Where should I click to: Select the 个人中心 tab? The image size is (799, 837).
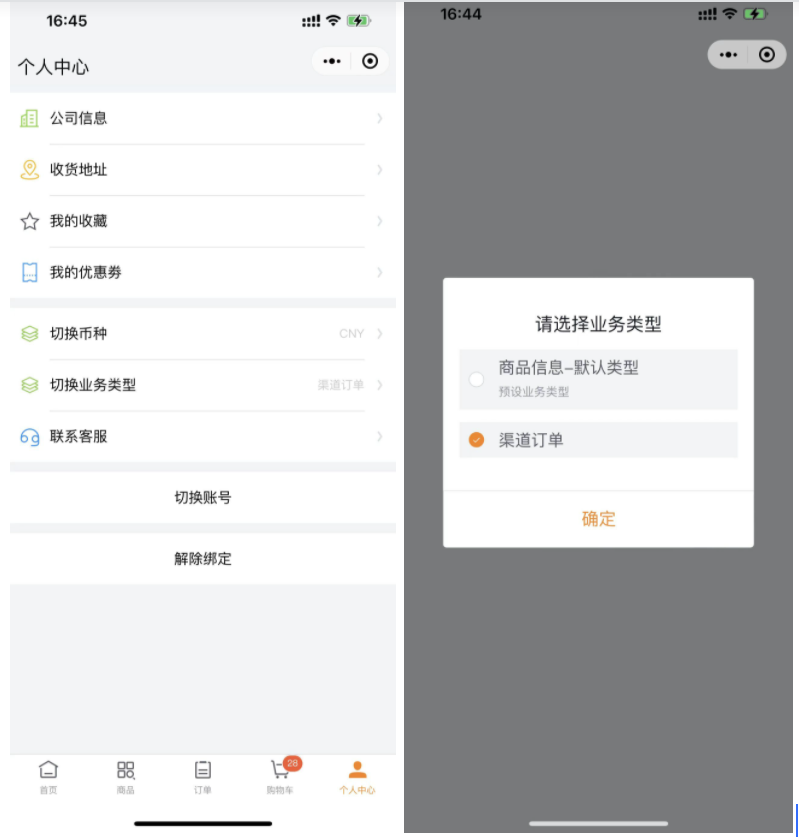(357, 777)
